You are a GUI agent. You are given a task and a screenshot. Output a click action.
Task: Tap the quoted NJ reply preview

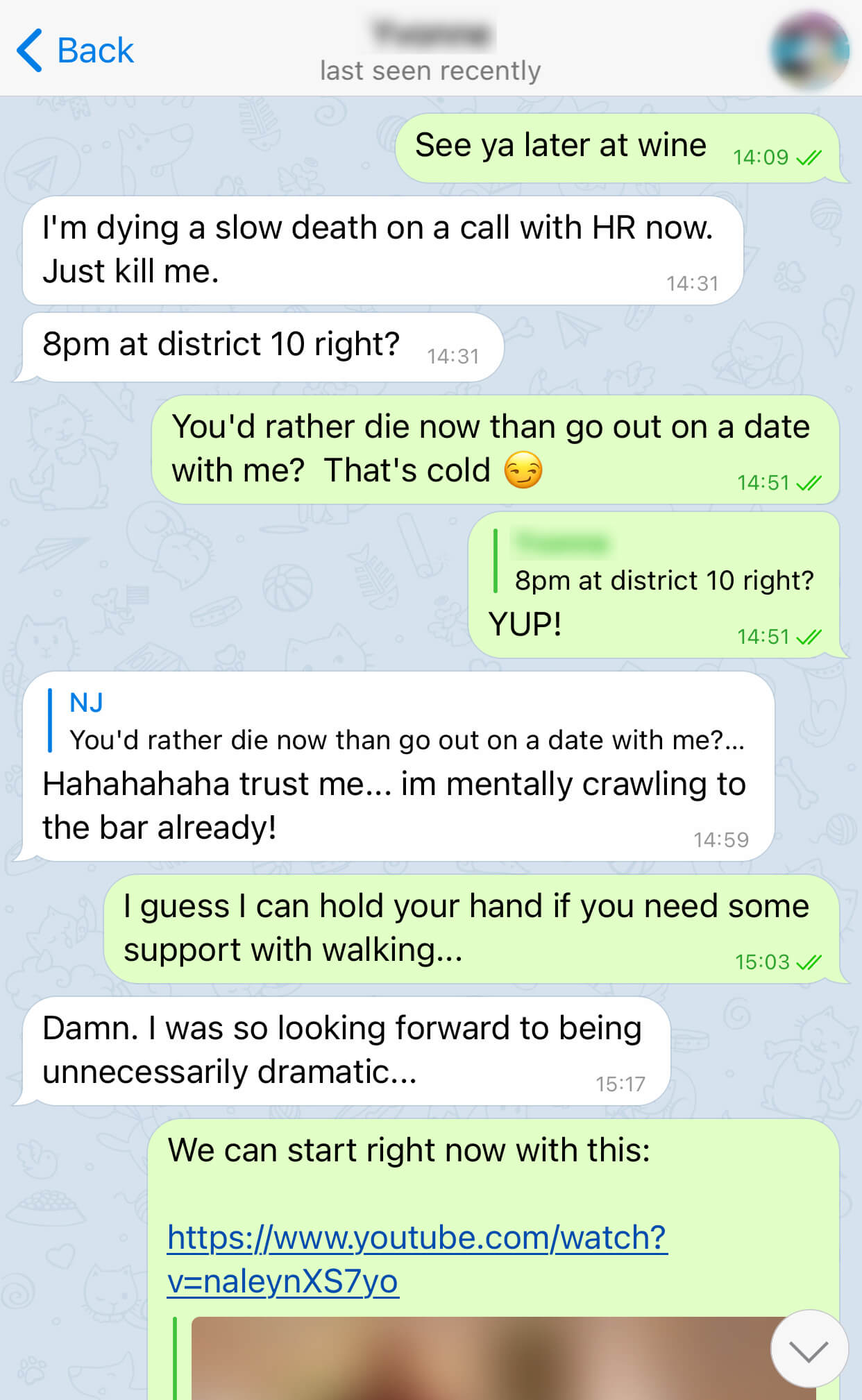pyautogui.click(x=397, y=721)
